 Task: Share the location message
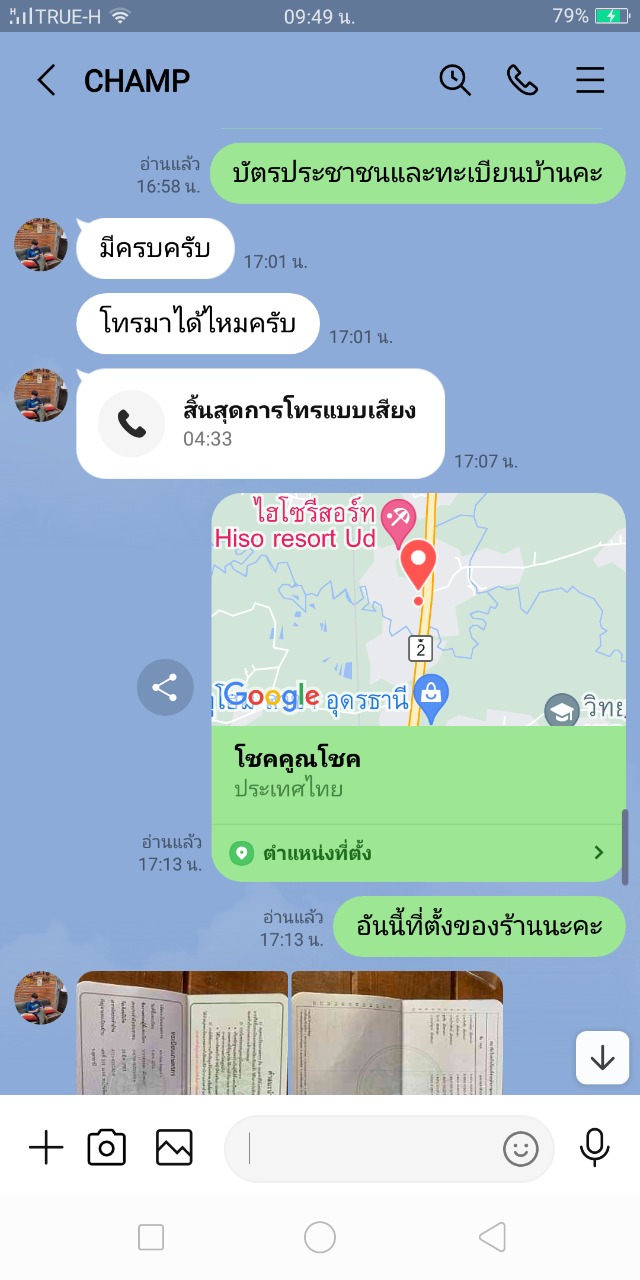tap(165, 687)
